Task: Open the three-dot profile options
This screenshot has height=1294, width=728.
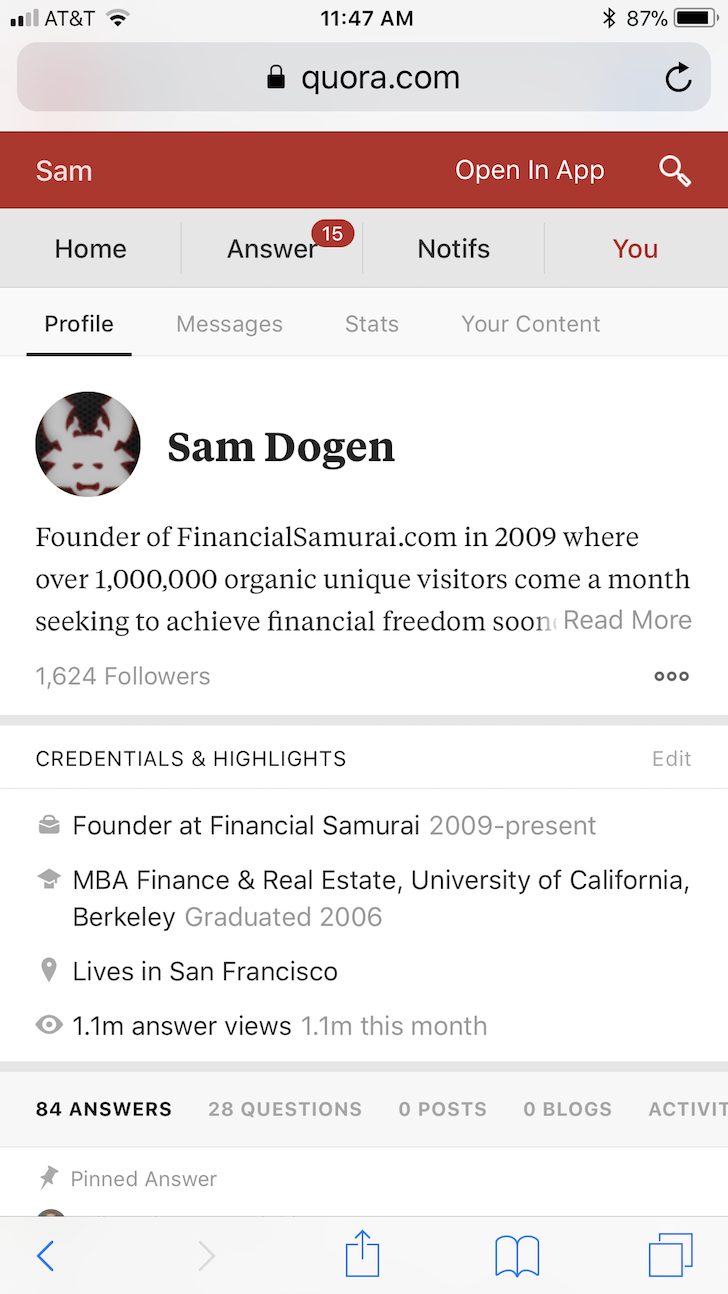Action: click(x=672, y=676)
